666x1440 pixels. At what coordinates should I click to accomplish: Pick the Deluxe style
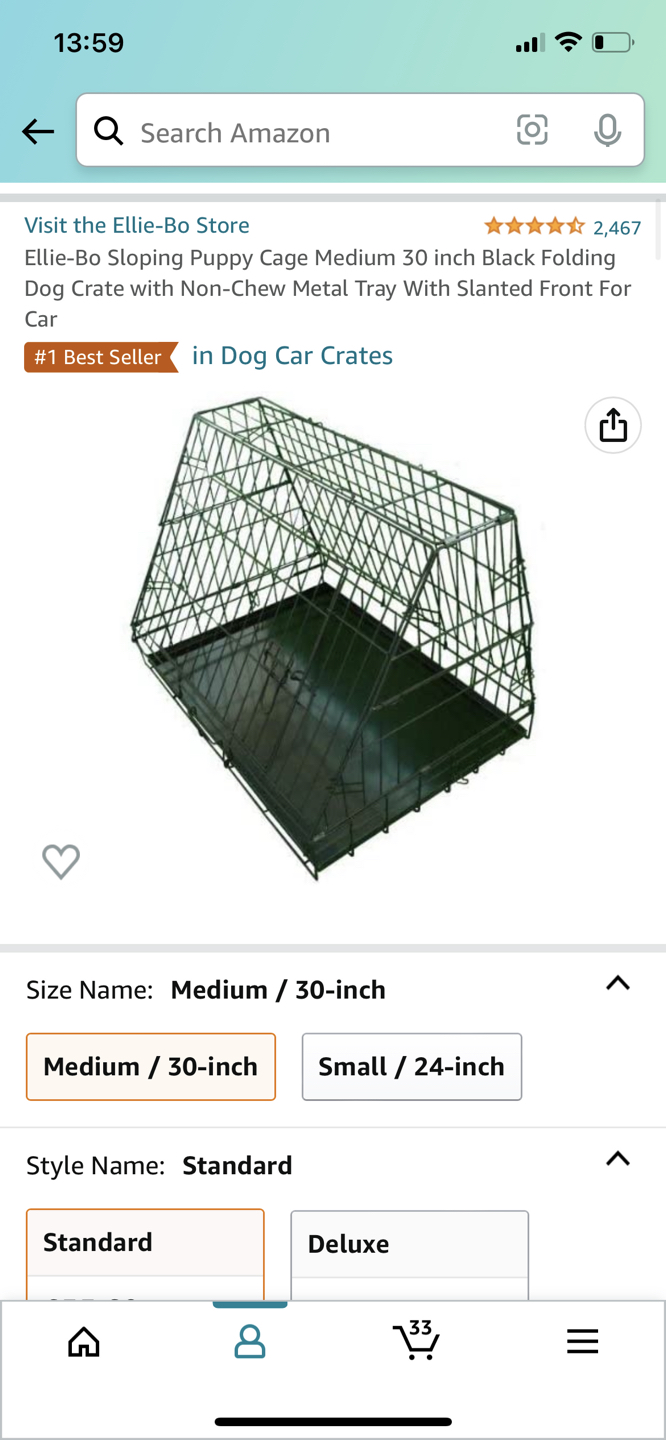[x=409, y=1245]
